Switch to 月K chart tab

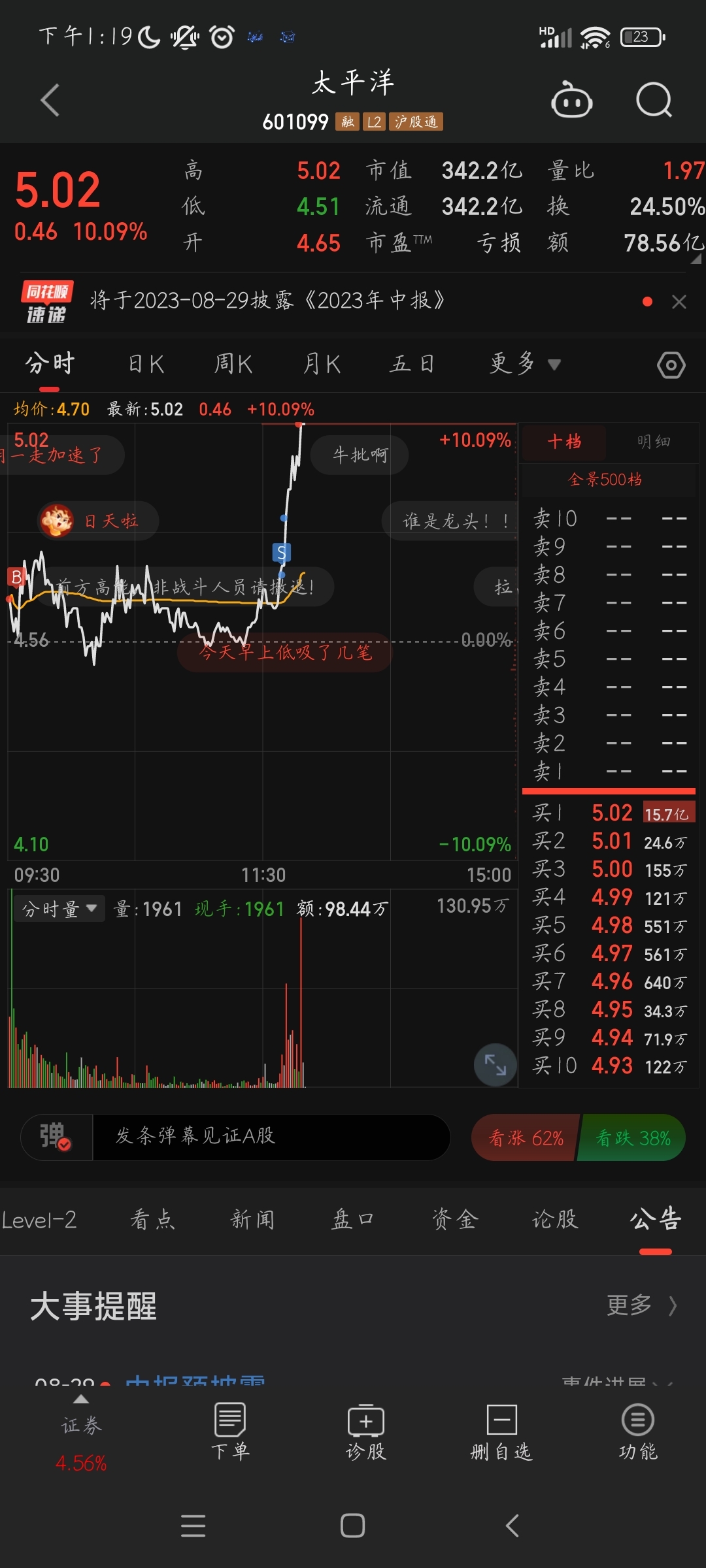(322, 364)
